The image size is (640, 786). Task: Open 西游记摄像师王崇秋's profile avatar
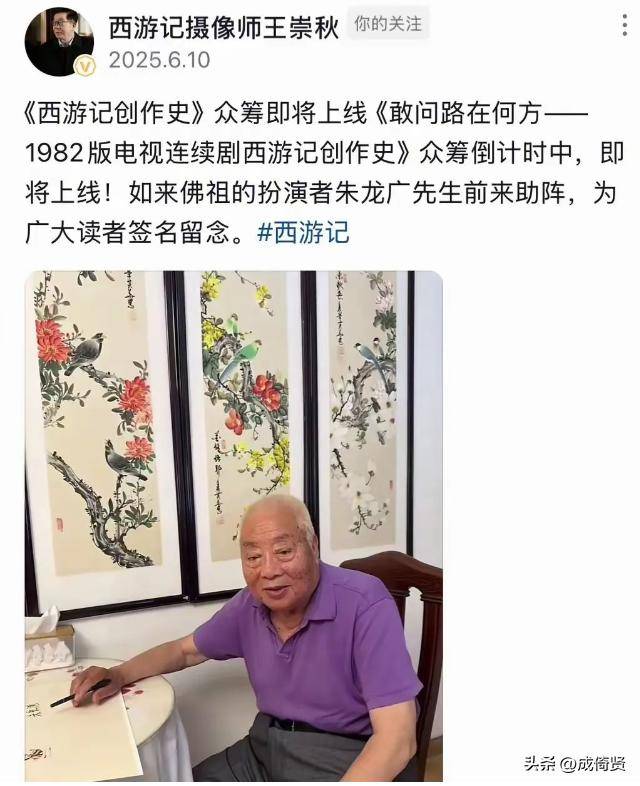click(59, 40)
